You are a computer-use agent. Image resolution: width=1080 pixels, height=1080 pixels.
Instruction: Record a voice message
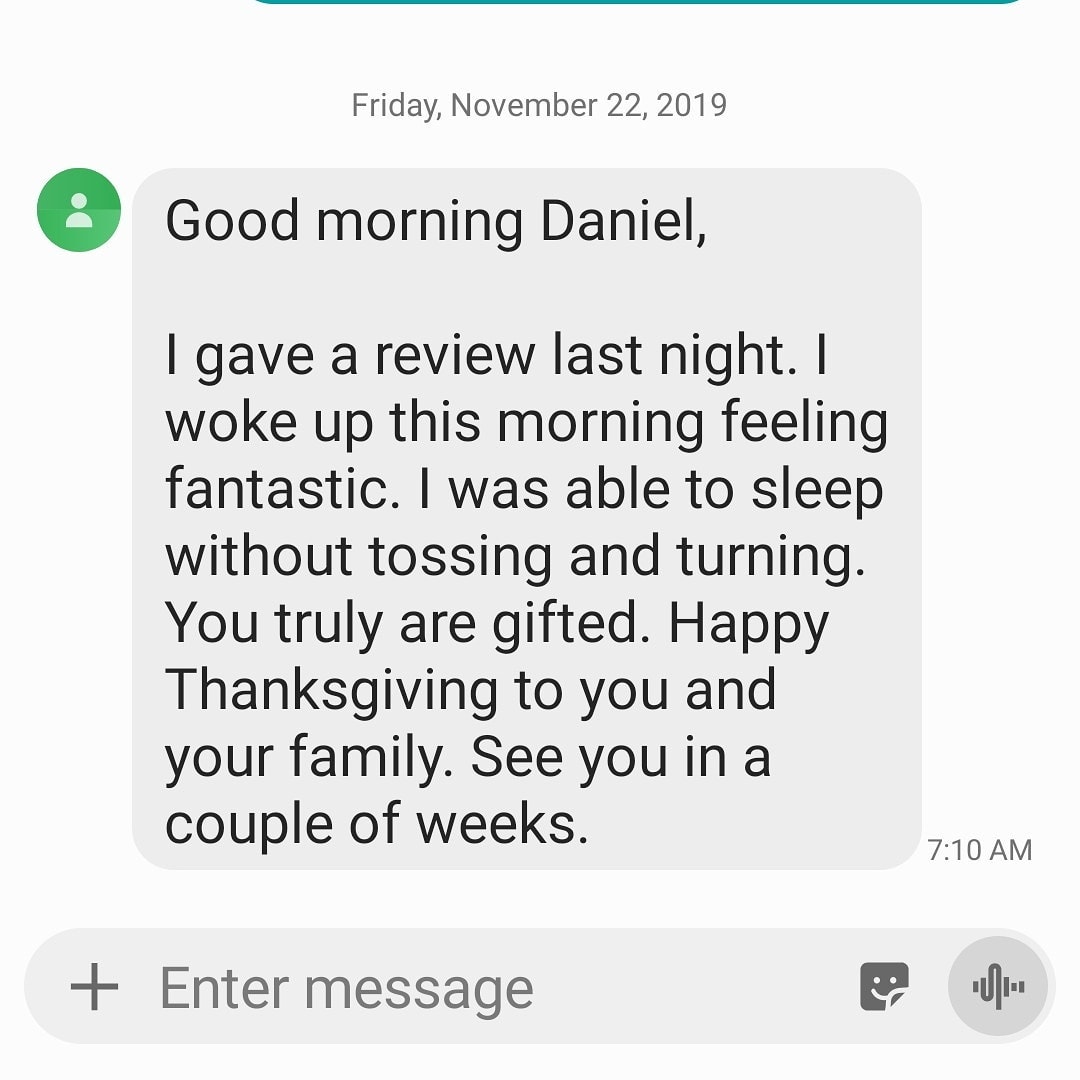click(x=998, y=987)
